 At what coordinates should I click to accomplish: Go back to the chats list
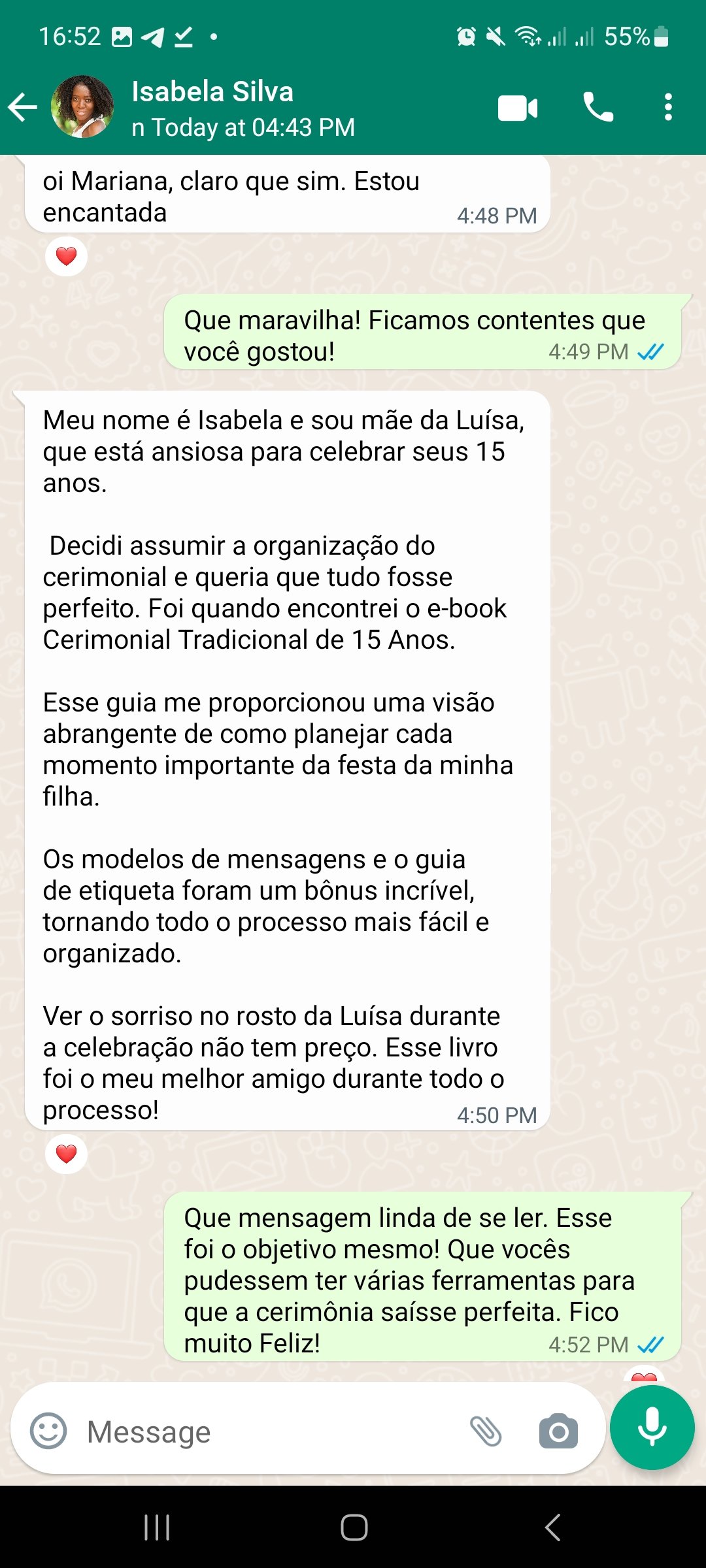(x=23, y=107)
